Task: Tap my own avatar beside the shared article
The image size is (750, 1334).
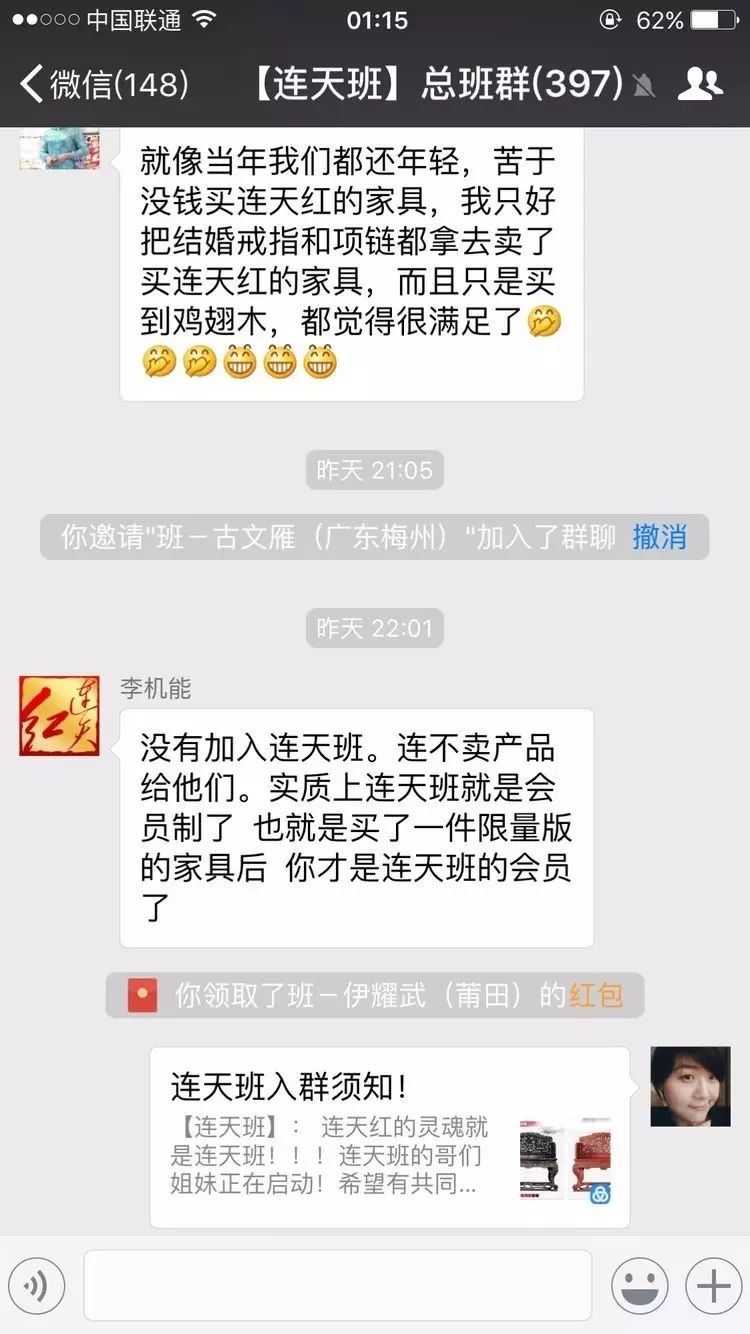Action: tap(690, 1087)
